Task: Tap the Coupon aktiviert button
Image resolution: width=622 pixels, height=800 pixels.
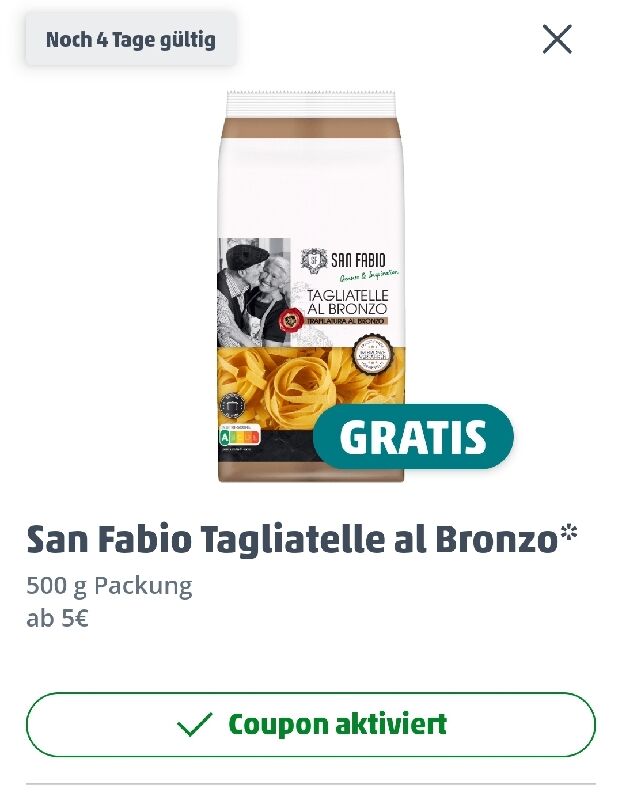Action: pos(311,724)
